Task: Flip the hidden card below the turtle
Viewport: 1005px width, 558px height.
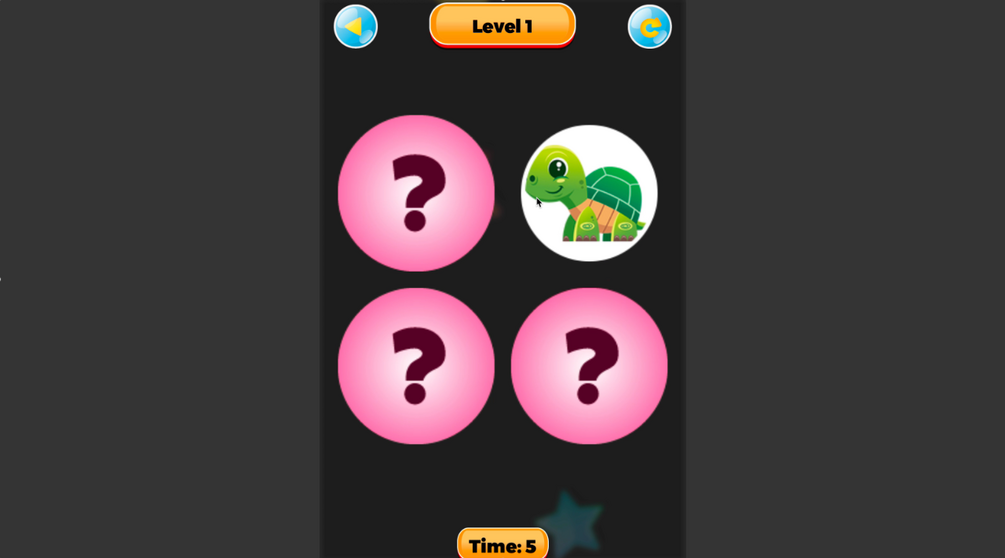Action: click(589, 366)
